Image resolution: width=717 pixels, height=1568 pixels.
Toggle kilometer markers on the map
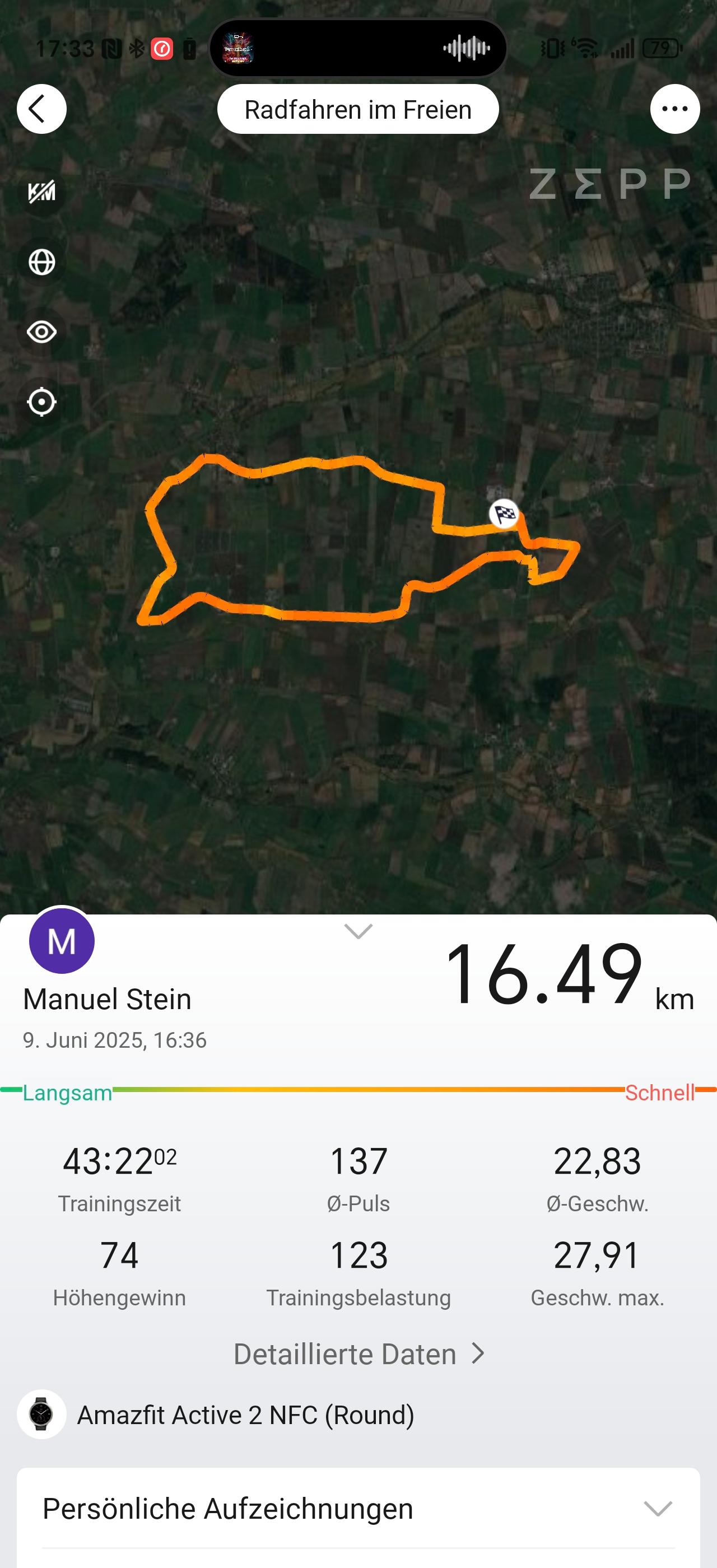41,192
